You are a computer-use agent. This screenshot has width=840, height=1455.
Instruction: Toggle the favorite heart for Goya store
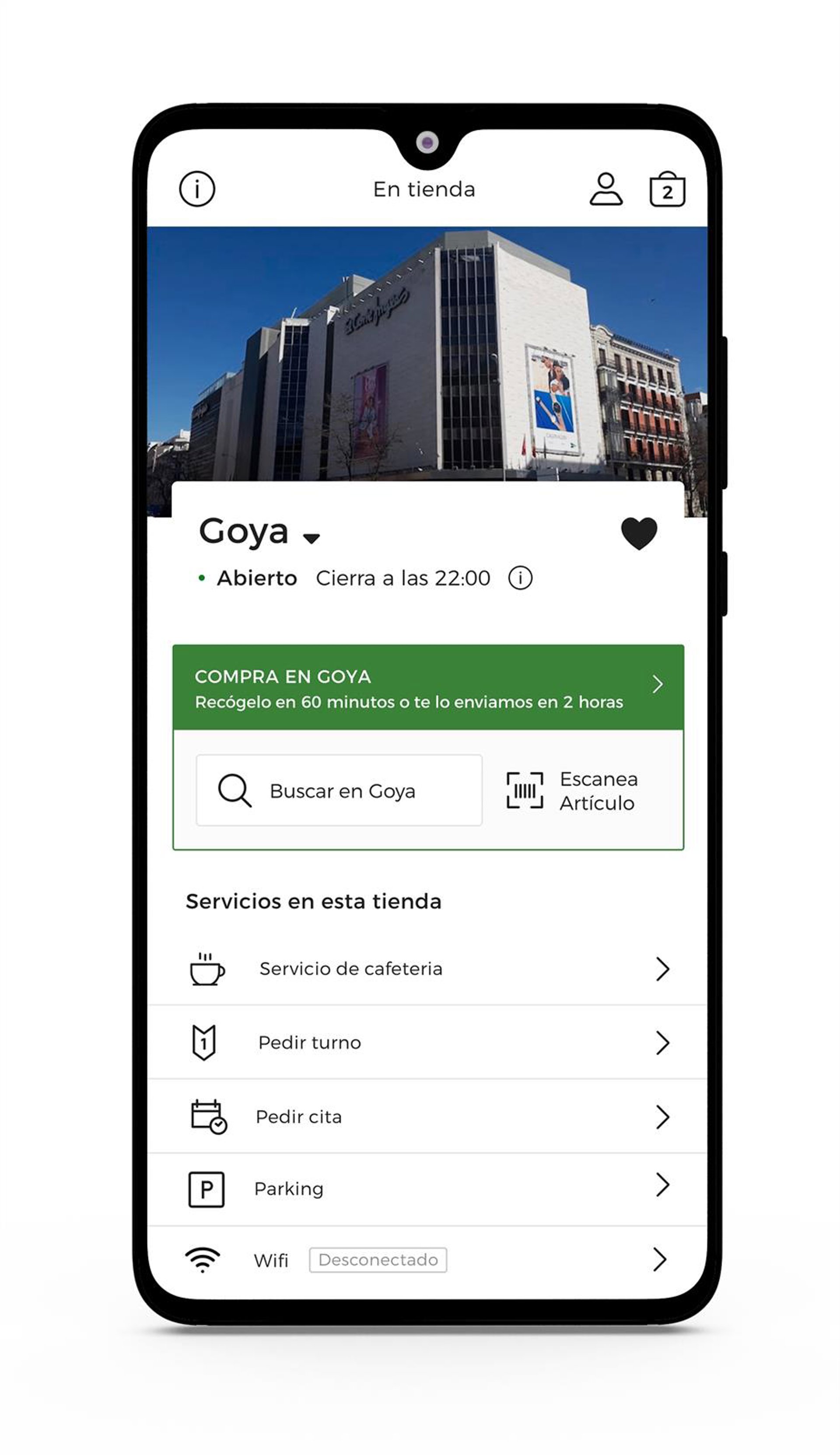pos(639,533)
